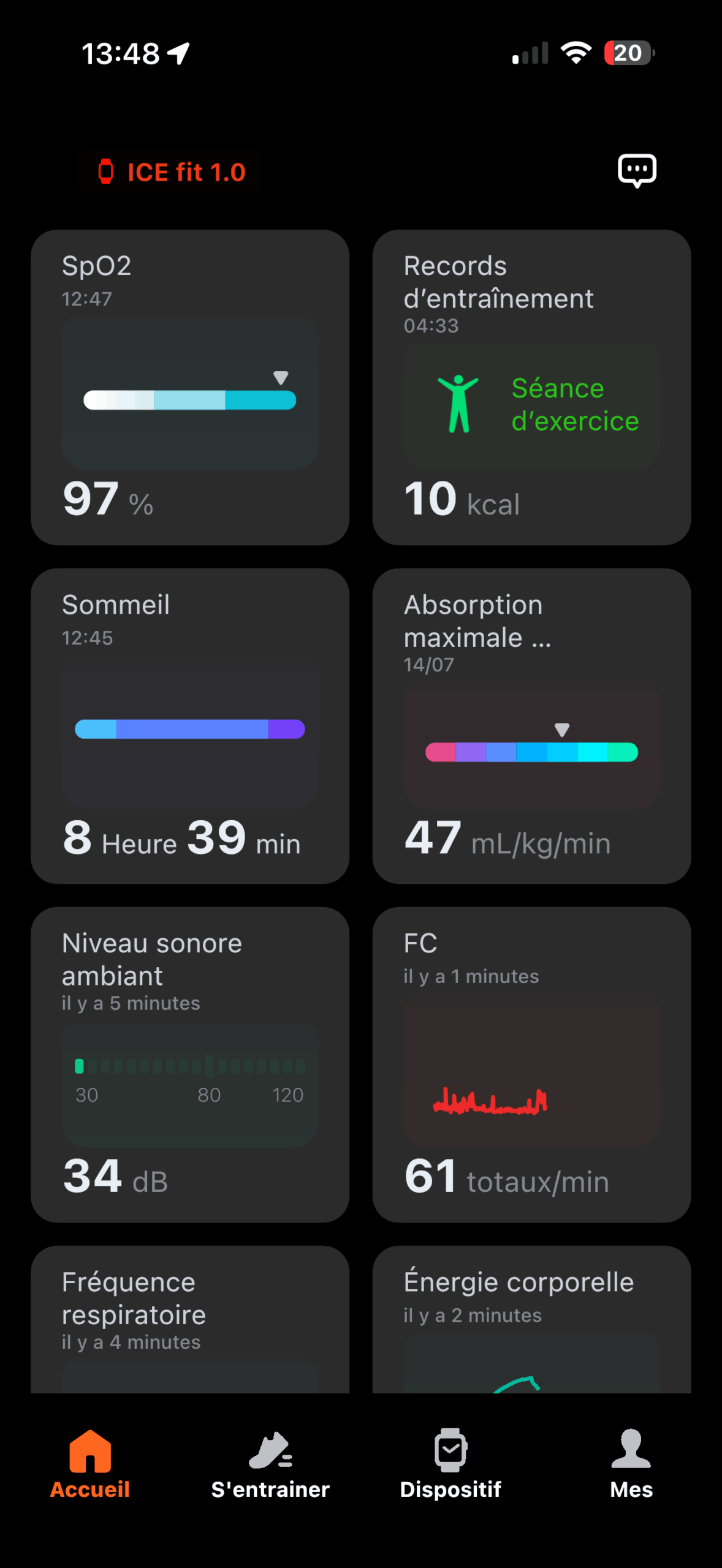Screen dimensions: 722x1568
Task: Open Énergie corporelle card
Action: [531, 1319]
